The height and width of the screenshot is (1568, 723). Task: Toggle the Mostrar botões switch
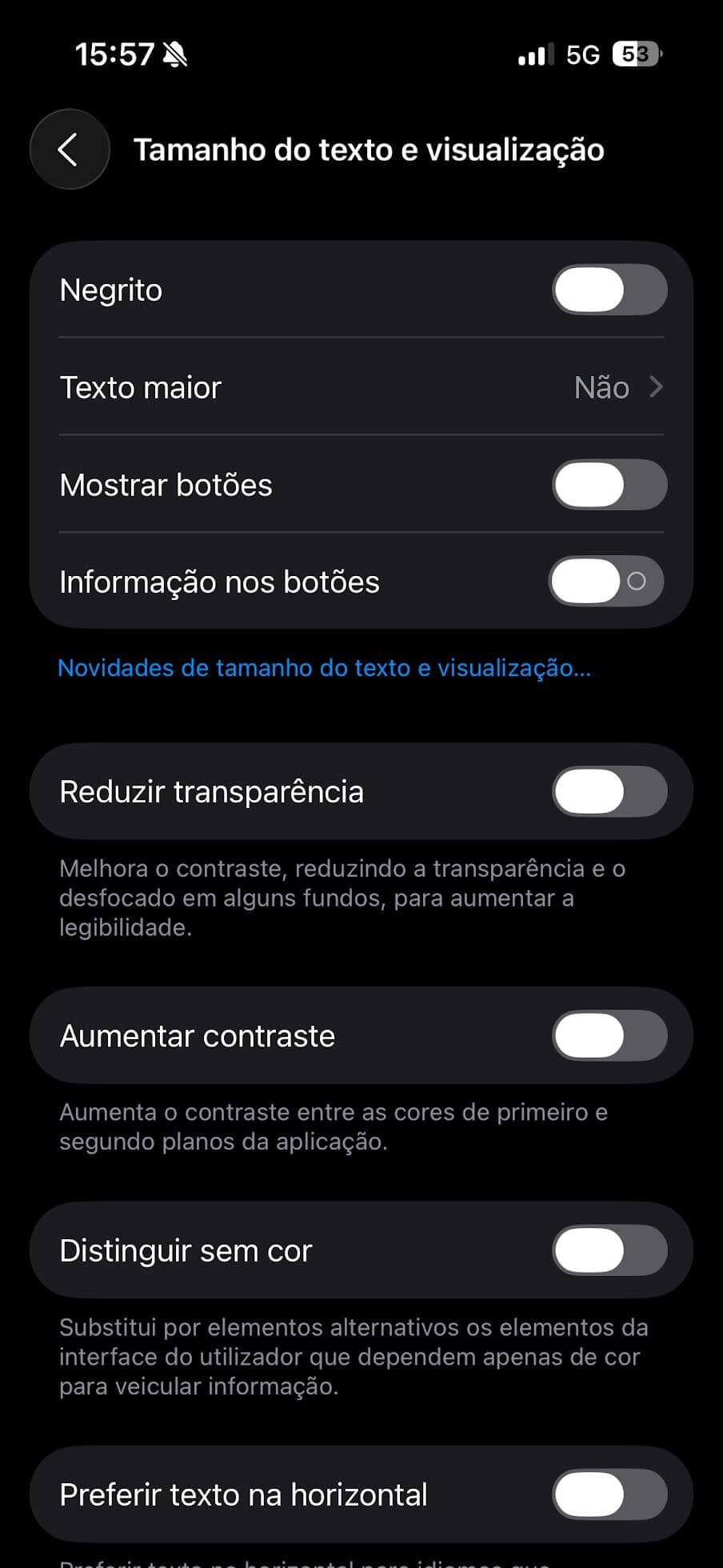pos(609,485)
